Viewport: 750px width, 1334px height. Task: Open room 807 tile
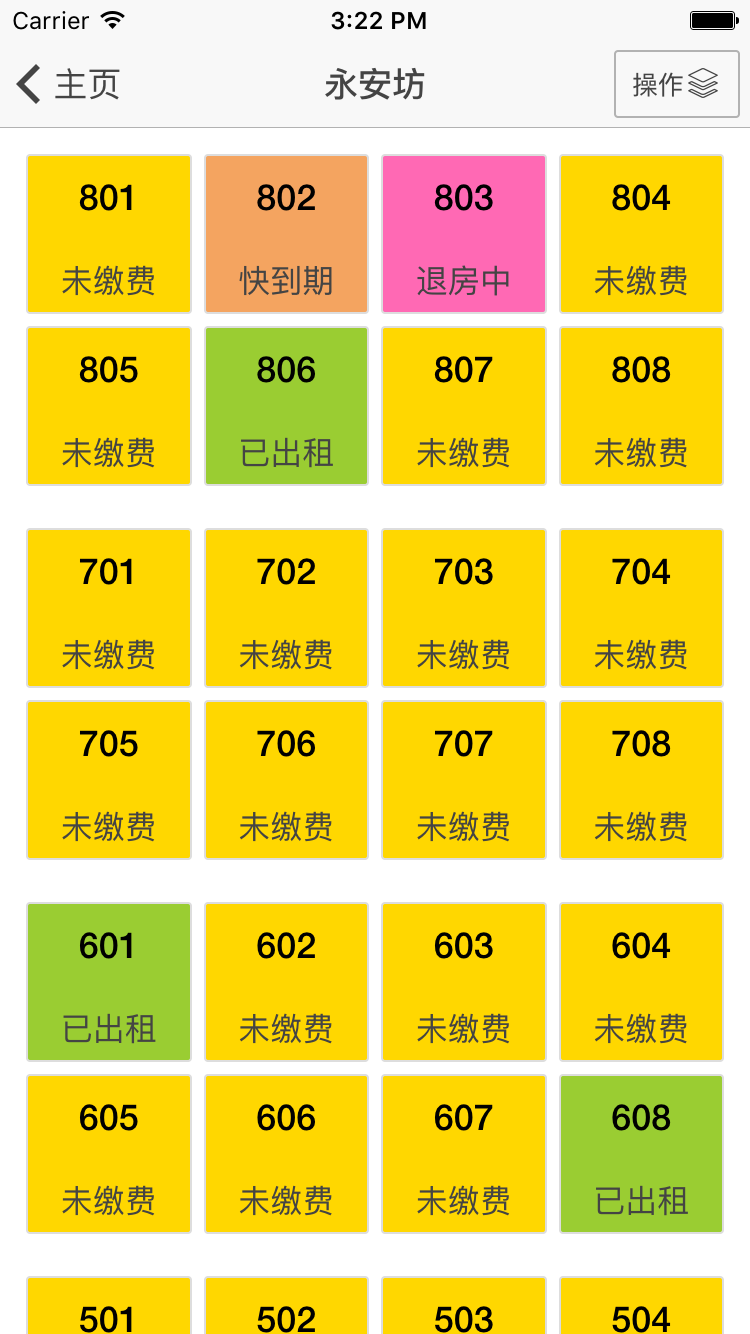click(464, 406)
